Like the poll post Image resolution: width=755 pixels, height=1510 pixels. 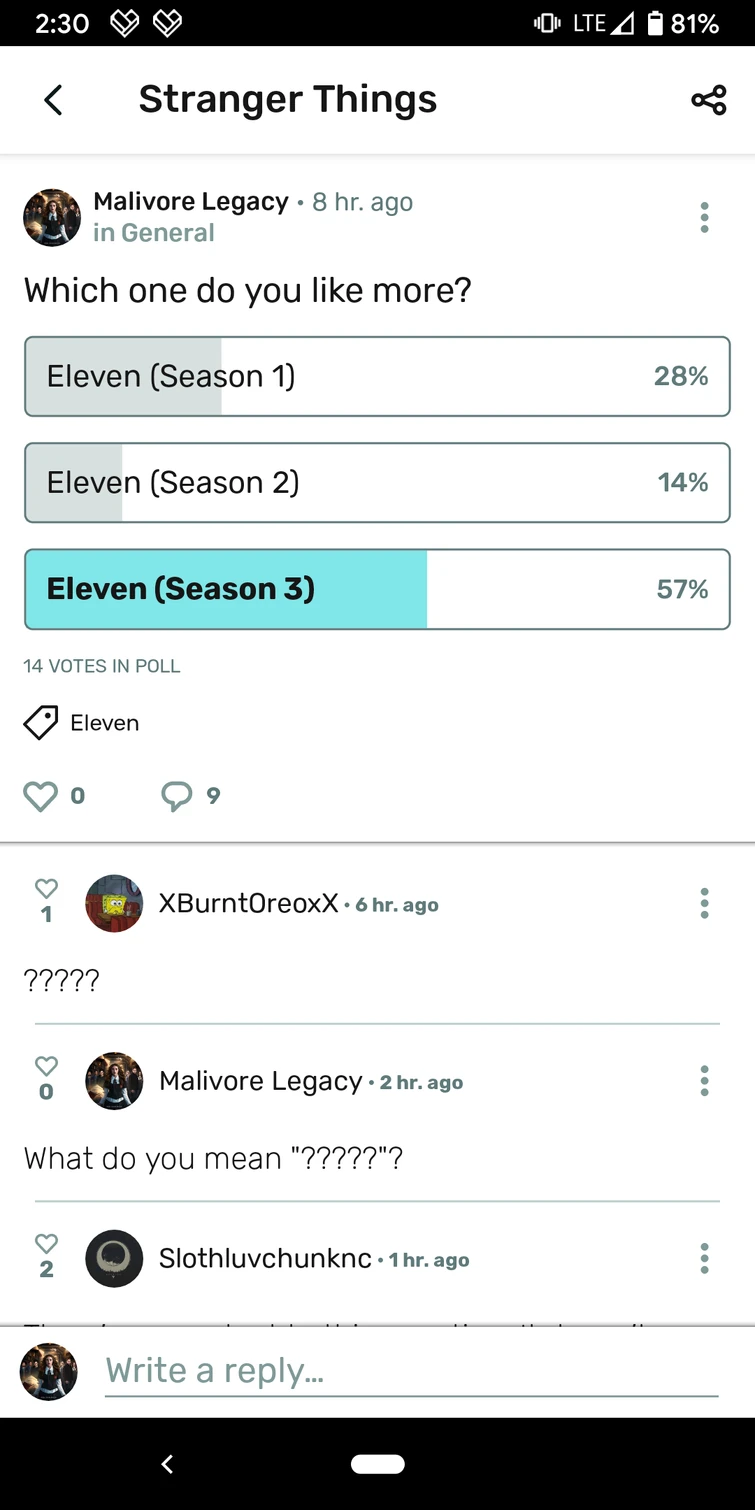41,796
